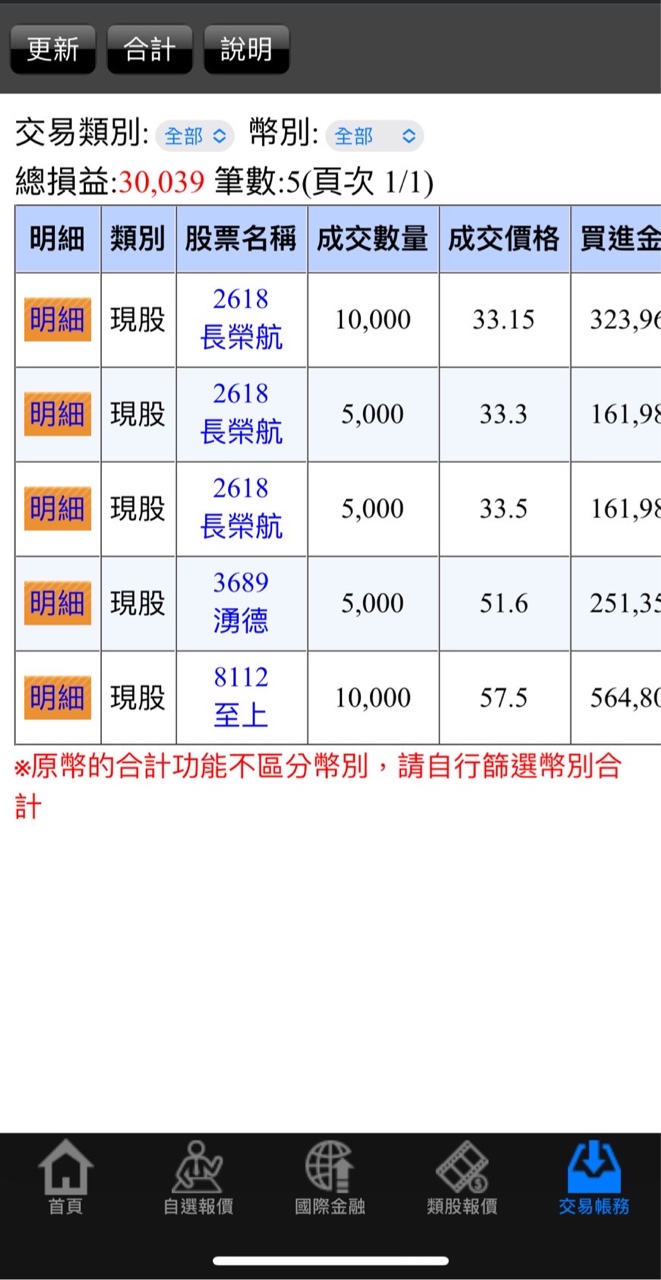Switch to the 類股報價 tab
661x1280 pixels.
[462, 1180]
